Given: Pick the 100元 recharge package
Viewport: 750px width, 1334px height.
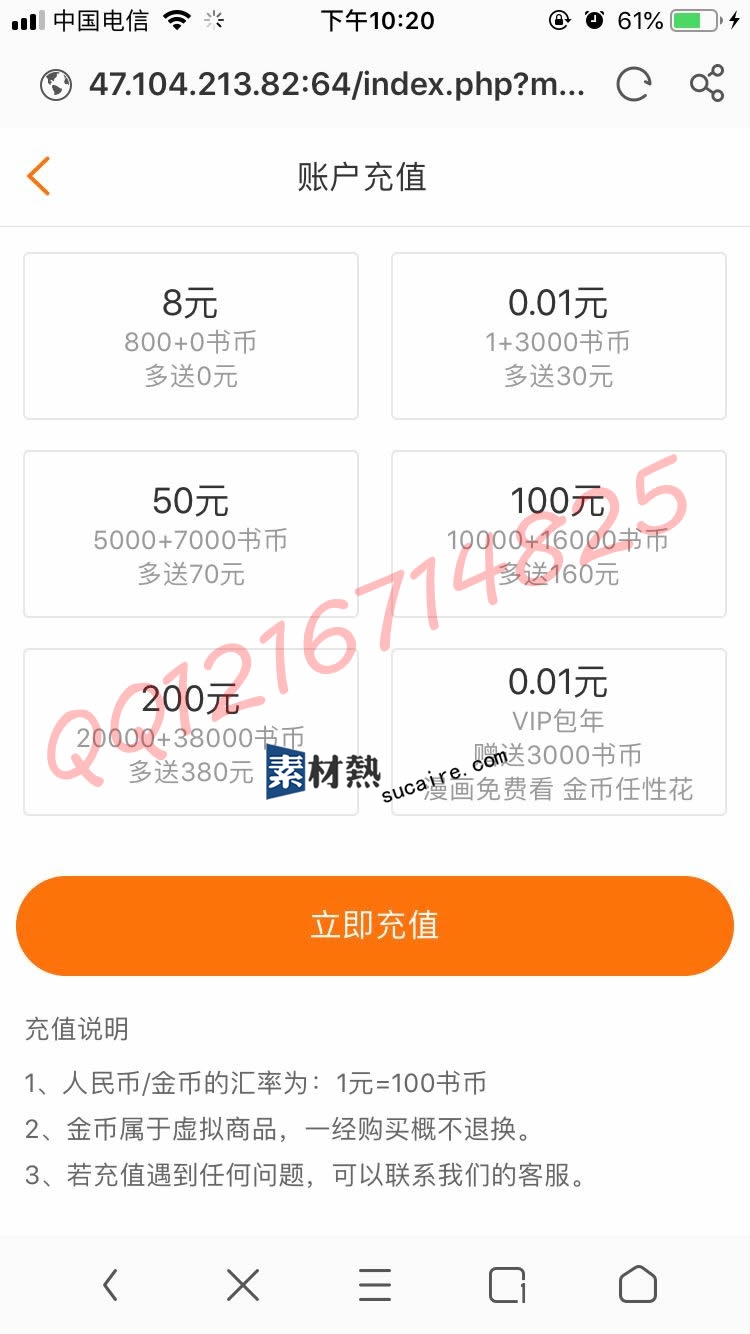Looking at the screenshot, I should point(558,534).
